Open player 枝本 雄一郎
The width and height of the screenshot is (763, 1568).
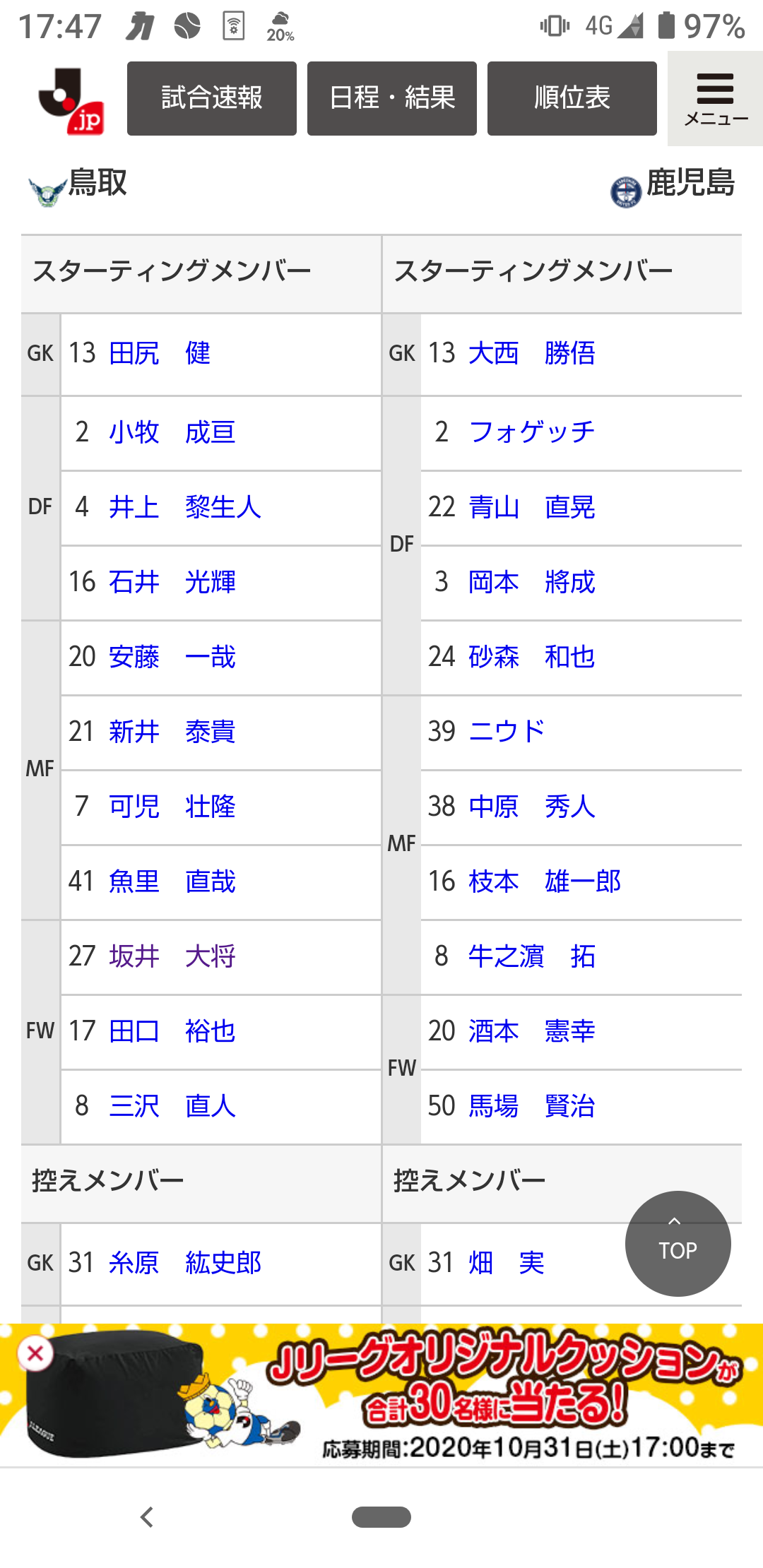pyautogui.click(x=544, y=881)
